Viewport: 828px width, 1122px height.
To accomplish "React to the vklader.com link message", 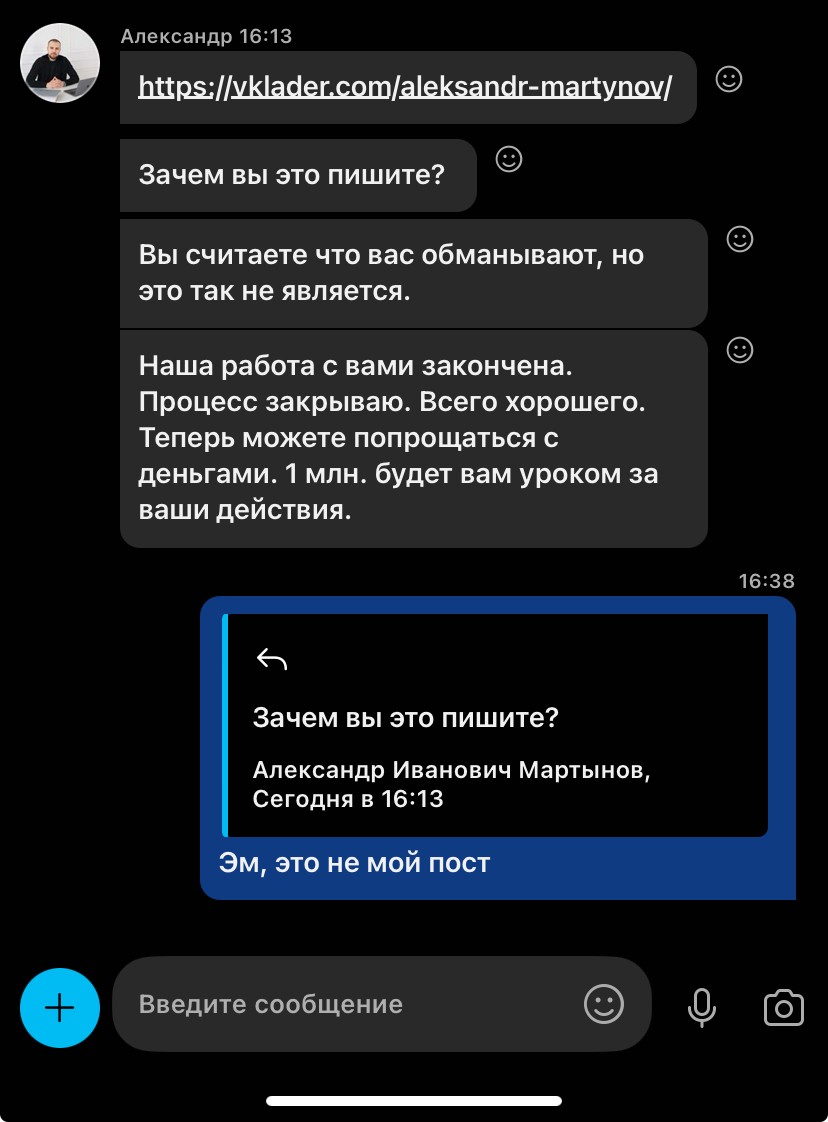I will click(730, 79).
